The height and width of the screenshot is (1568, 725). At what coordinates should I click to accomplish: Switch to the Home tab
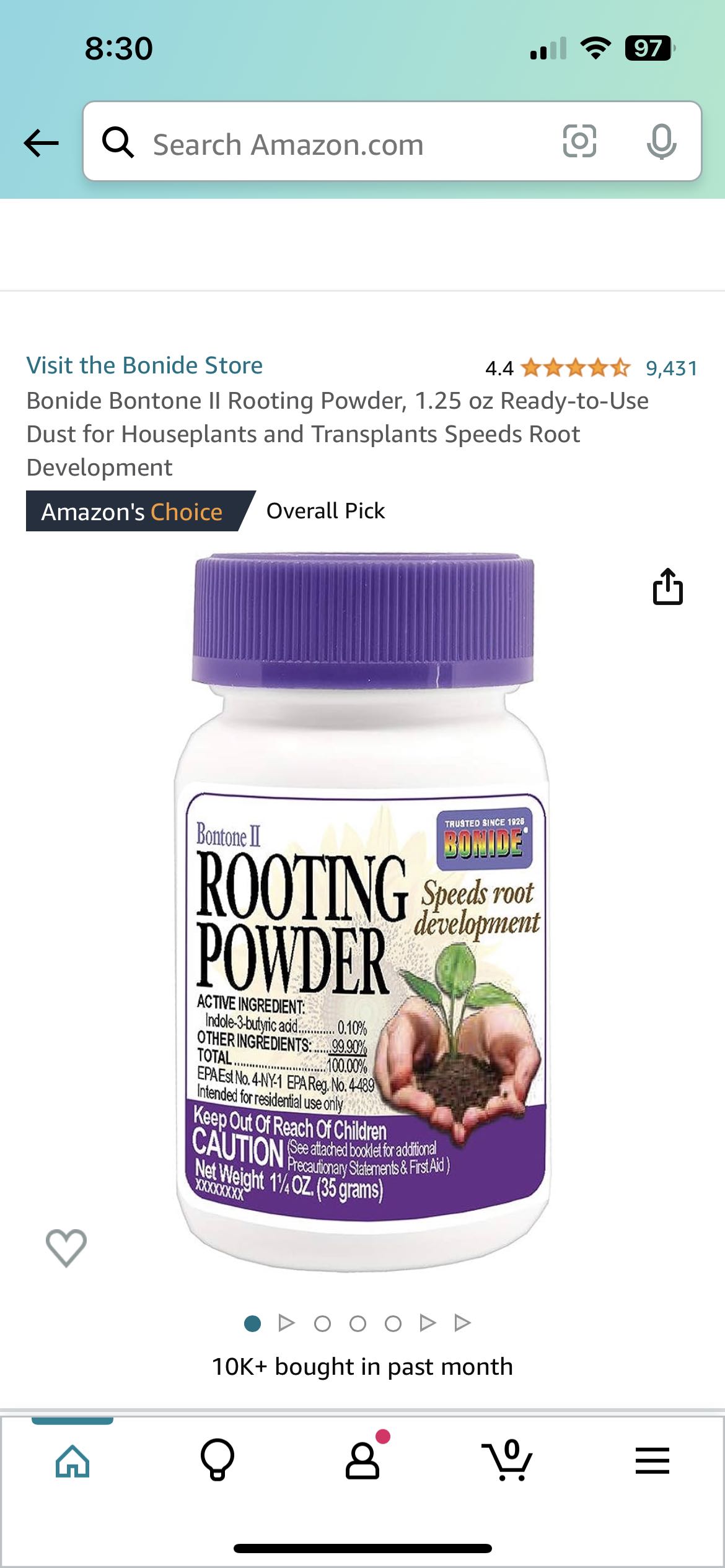coord(72,1461)
